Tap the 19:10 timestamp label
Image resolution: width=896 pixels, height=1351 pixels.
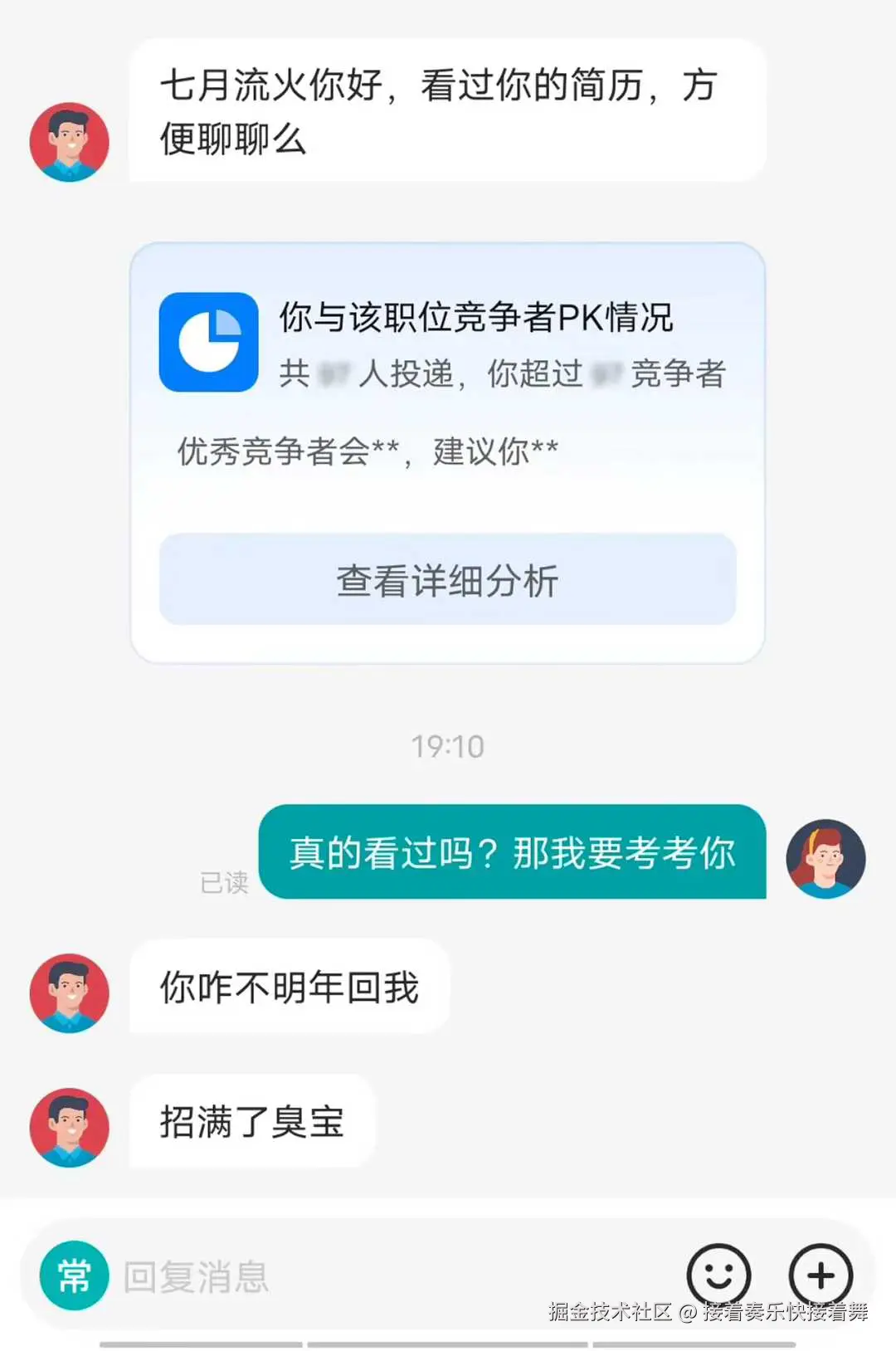point(446,746)
